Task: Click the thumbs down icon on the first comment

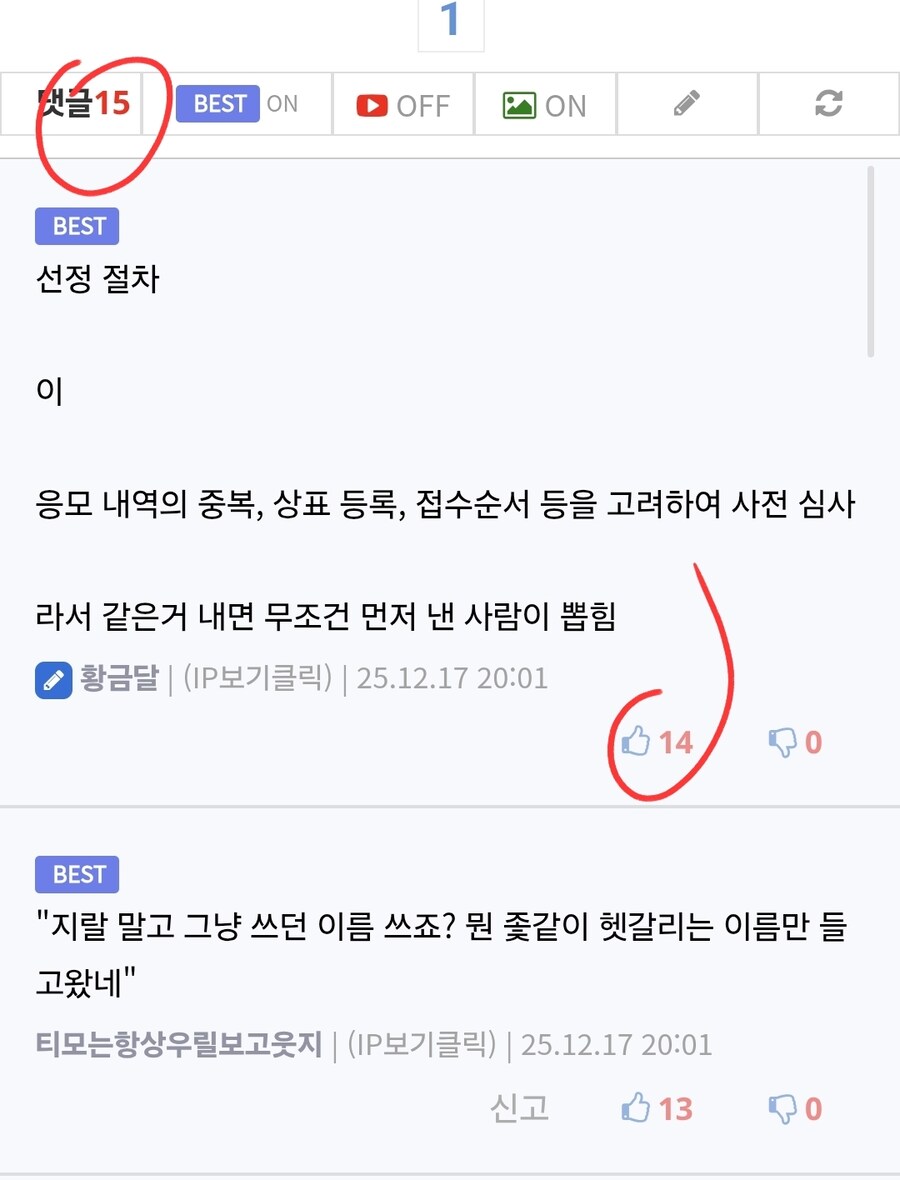Action: coord(785,740)
